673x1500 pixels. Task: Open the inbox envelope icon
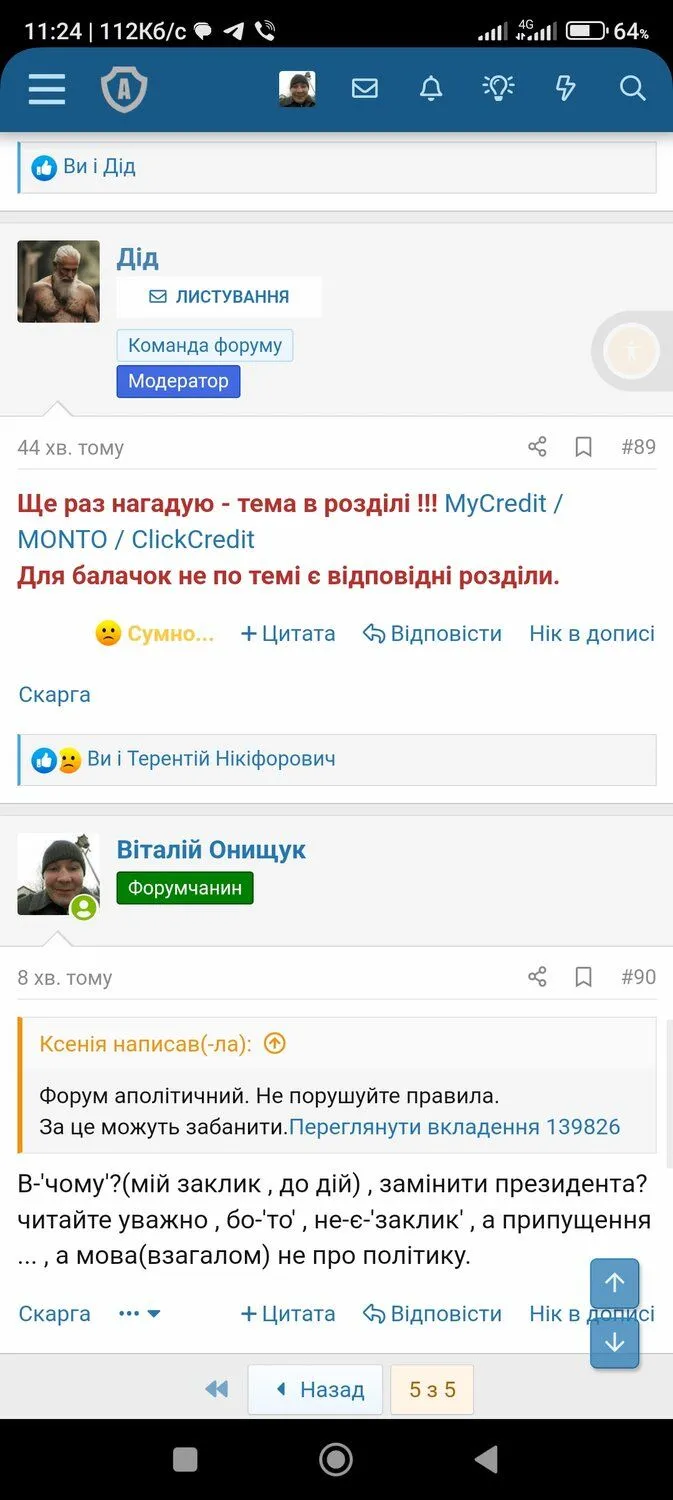click(x=365, y=89)
